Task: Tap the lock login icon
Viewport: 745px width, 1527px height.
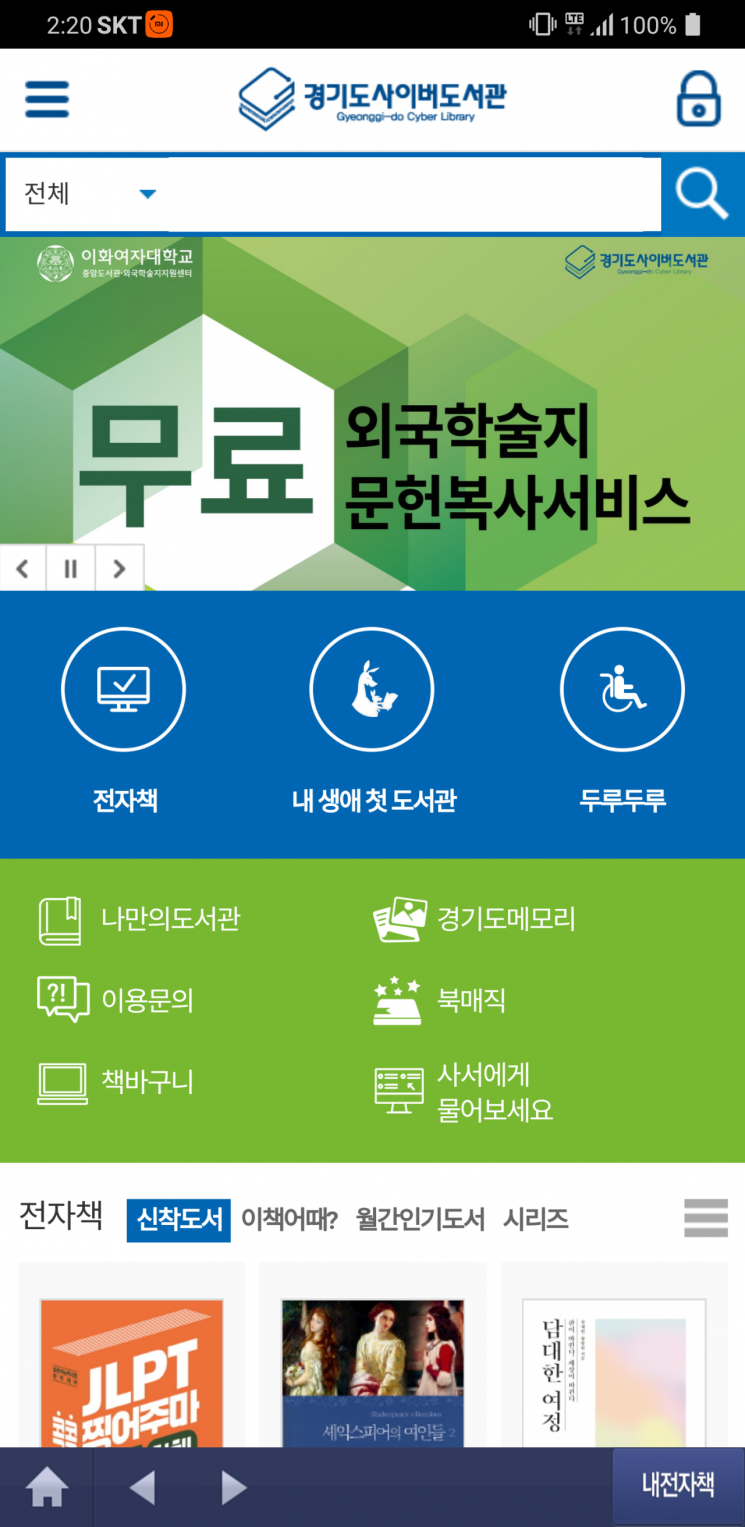Action: coord(698,99)
